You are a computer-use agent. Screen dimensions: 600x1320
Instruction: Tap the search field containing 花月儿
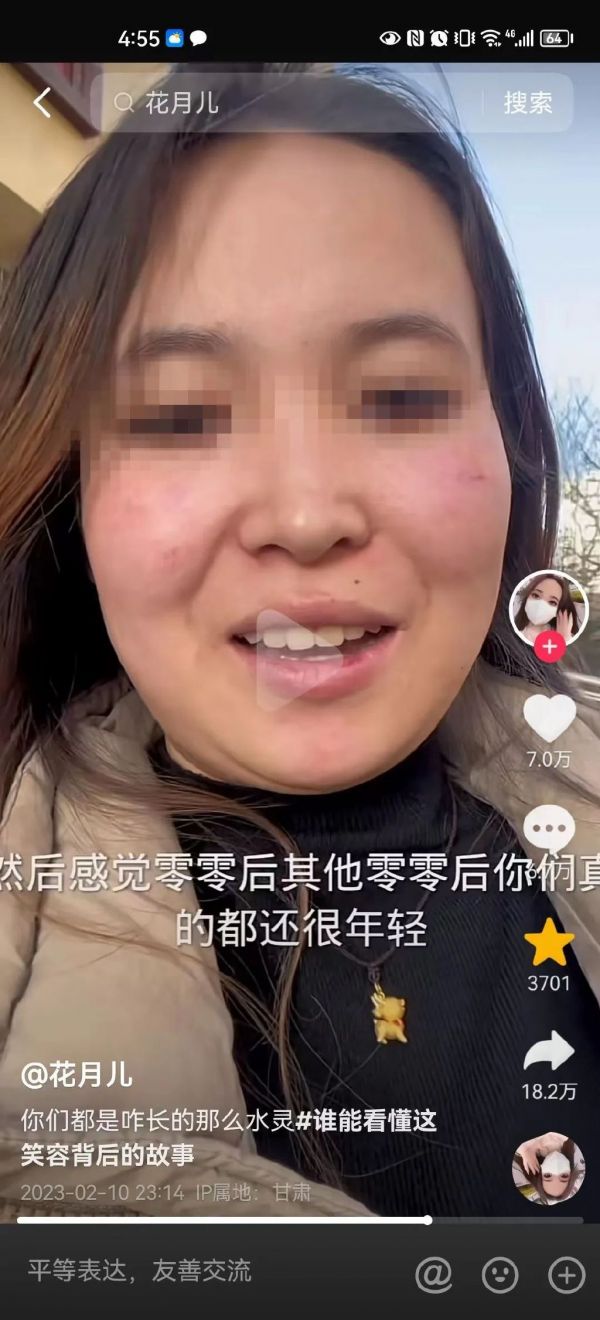pyautogui.click(x=290, y=102)
